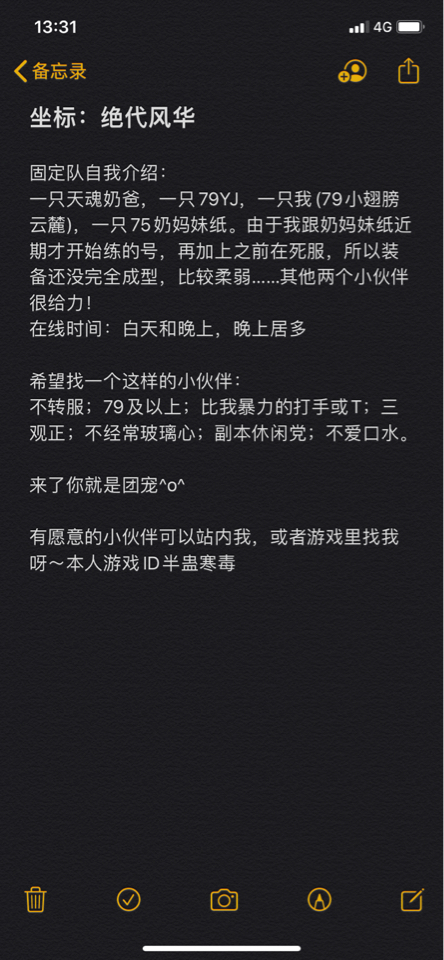The image size is (444, 960).
Task: Open the camera to add a photo
Action: click(224, 899)
